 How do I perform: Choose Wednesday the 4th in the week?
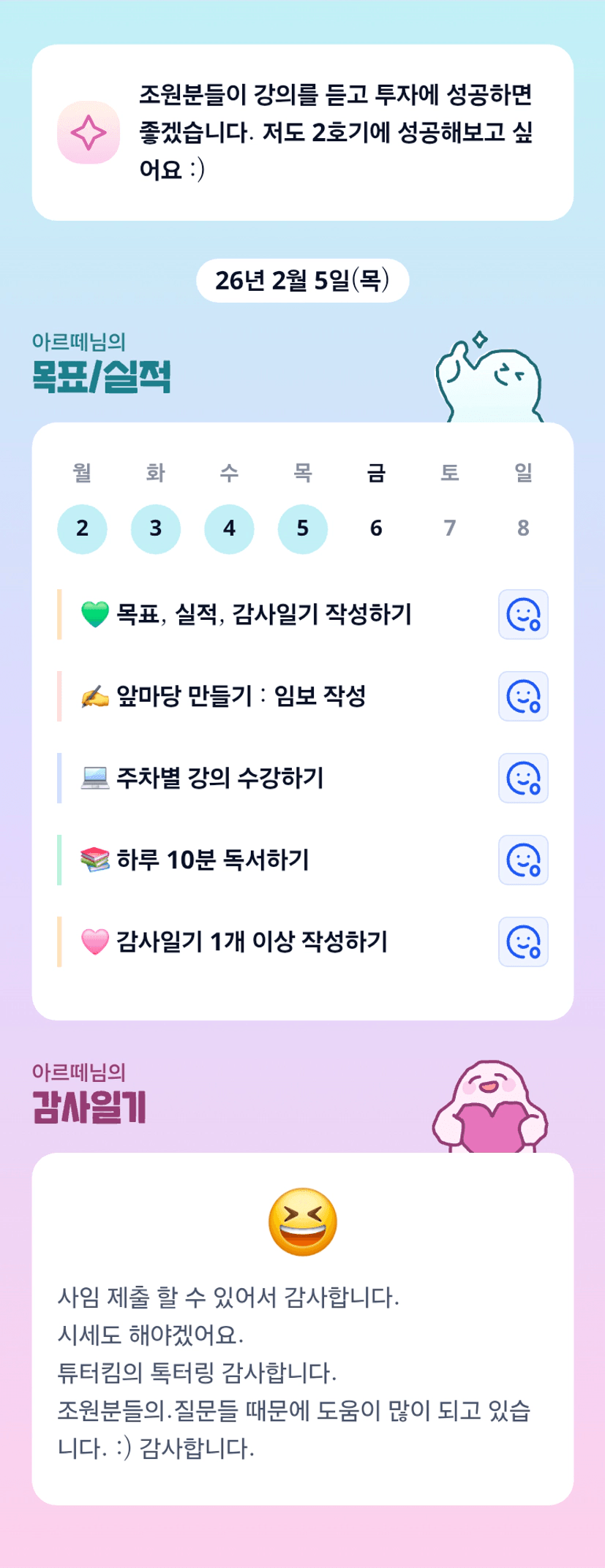coord(229,529)
